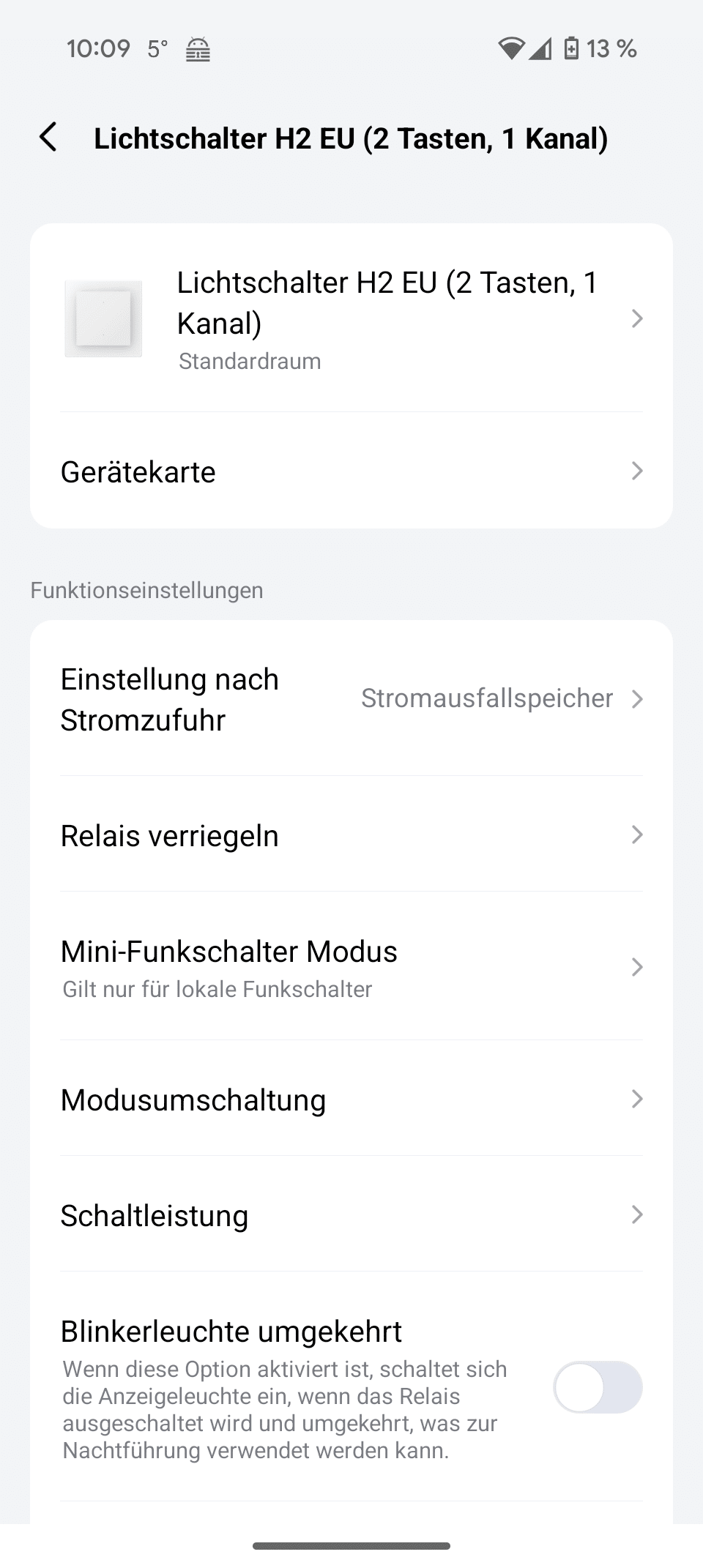Screen dimensions: 703x1568
Task: Open Mini-Funkschalter Modus
Action: (351, 967)
